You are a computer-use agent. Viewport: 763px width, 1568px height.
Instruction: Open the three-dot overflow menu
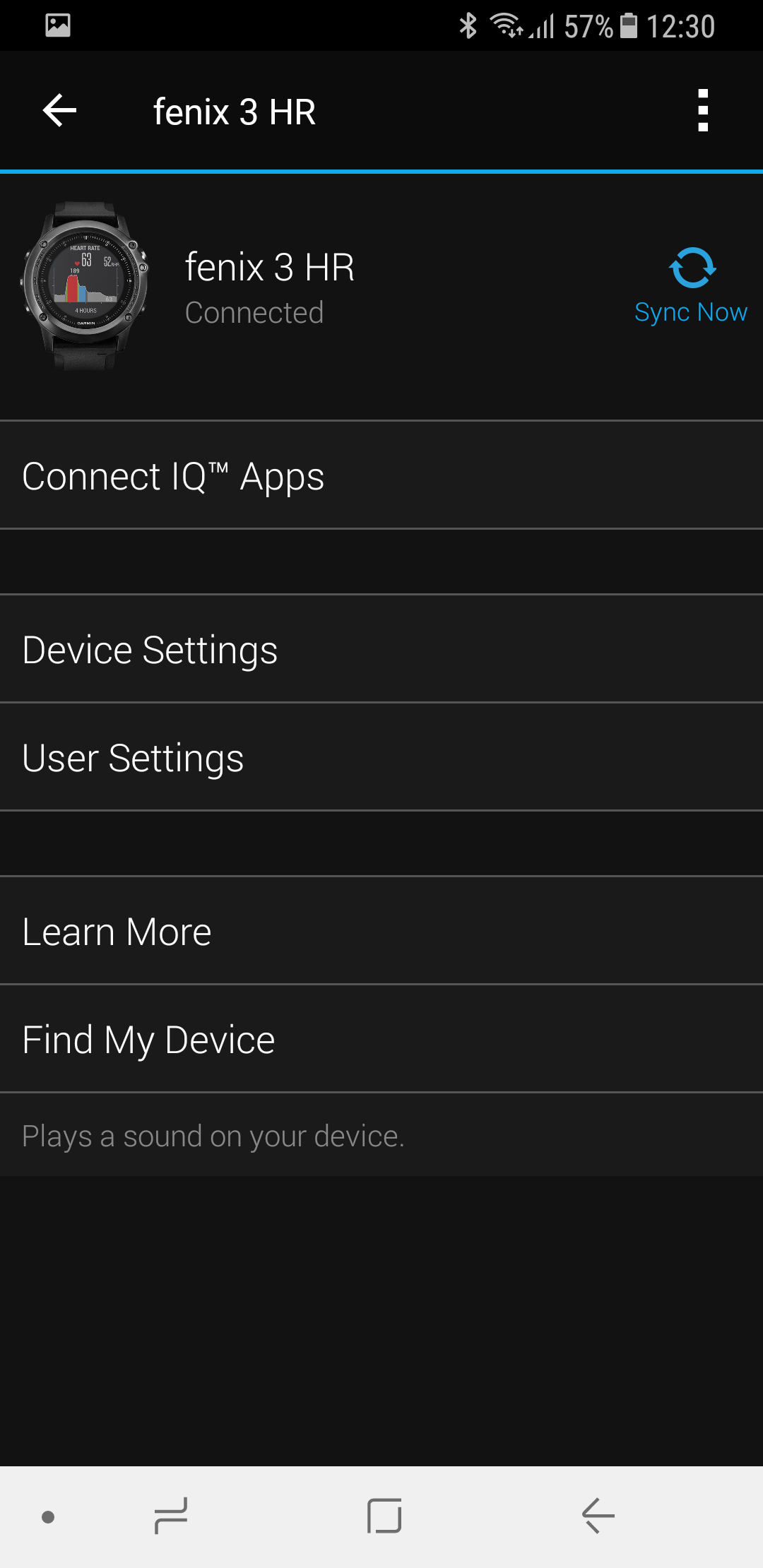pyautogui.click(x=702, y=111)
